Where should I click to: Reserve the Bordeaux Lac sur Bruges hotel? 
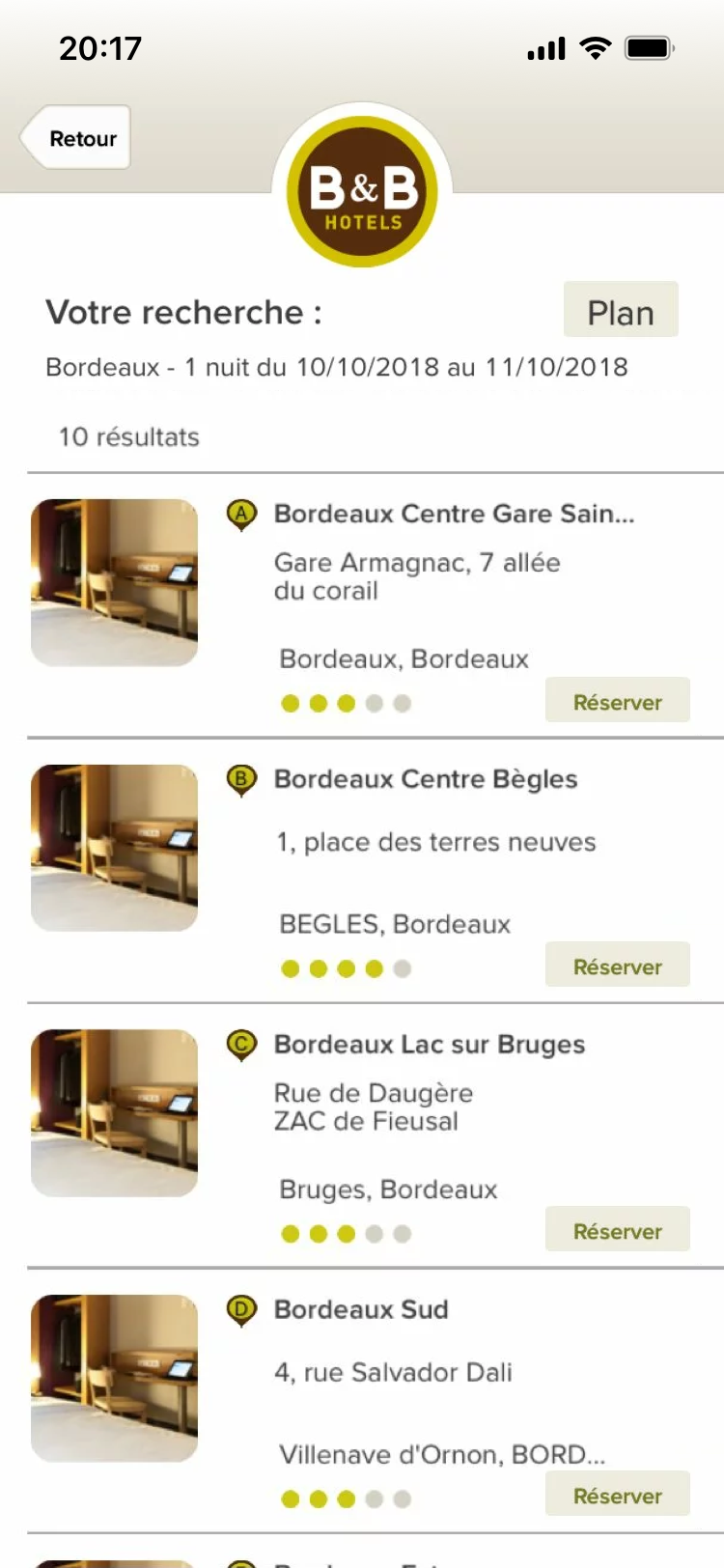617,1231
